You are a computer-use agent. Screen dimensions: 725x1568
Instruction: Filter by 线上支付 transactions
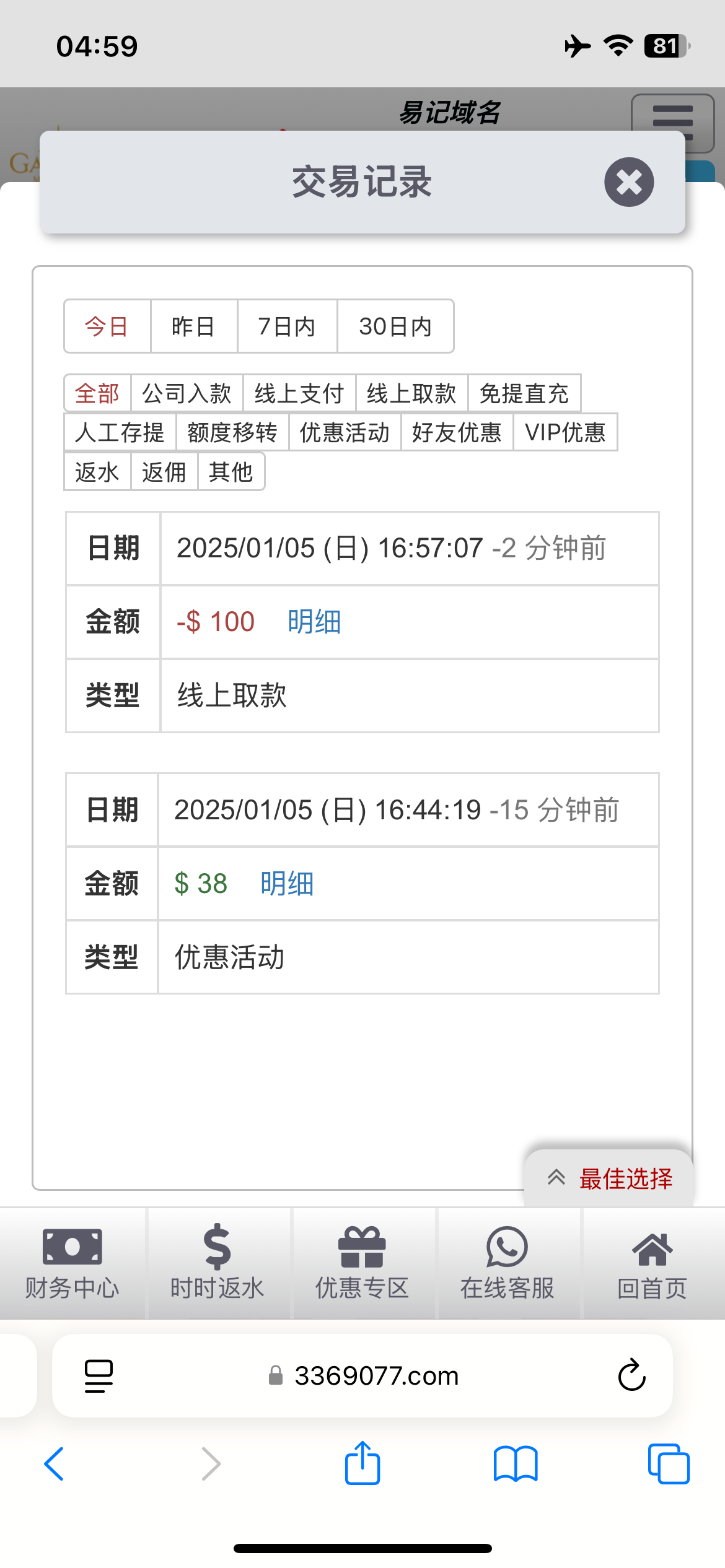pos(299,393)
